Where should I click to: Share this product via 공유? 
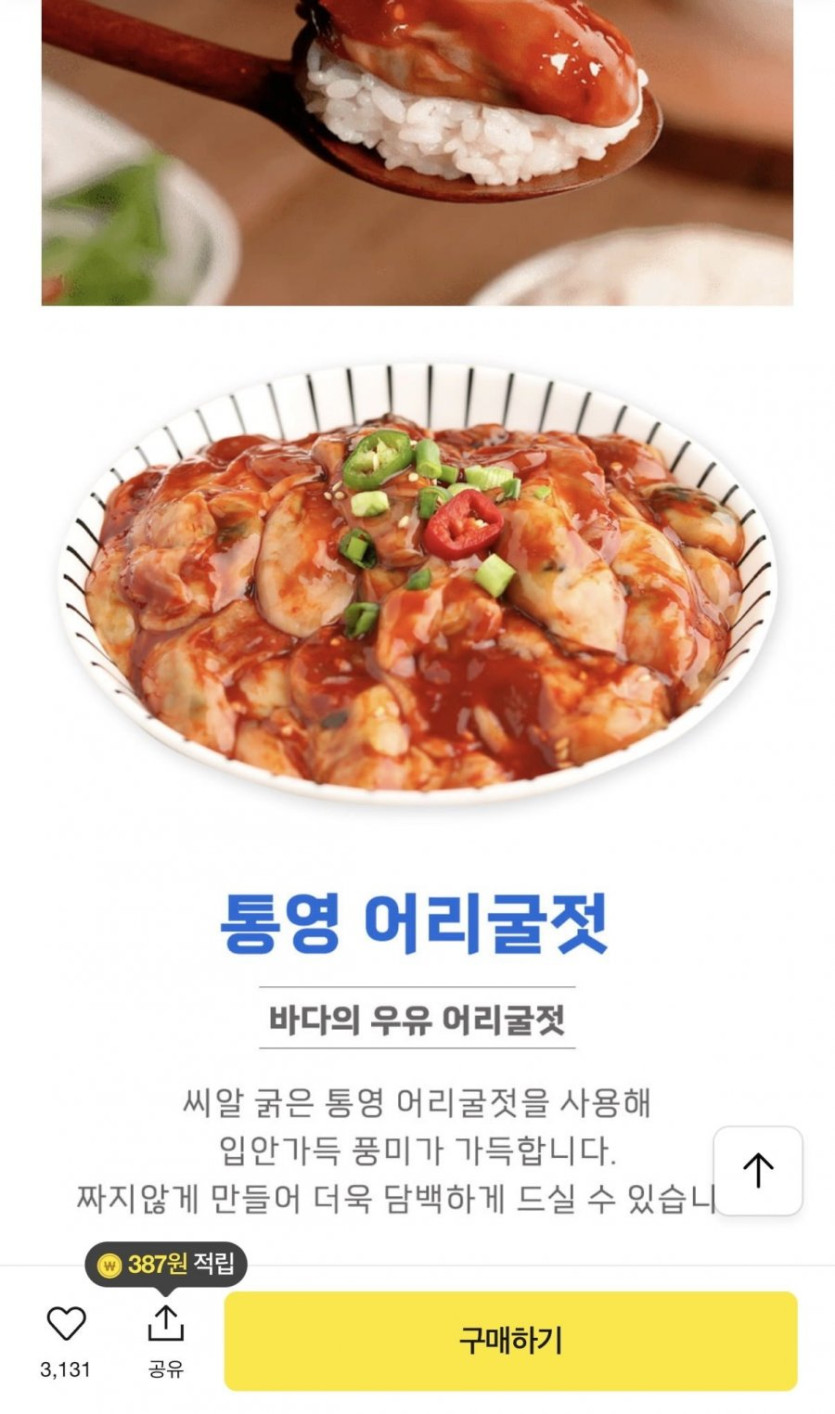[166, 1326]
